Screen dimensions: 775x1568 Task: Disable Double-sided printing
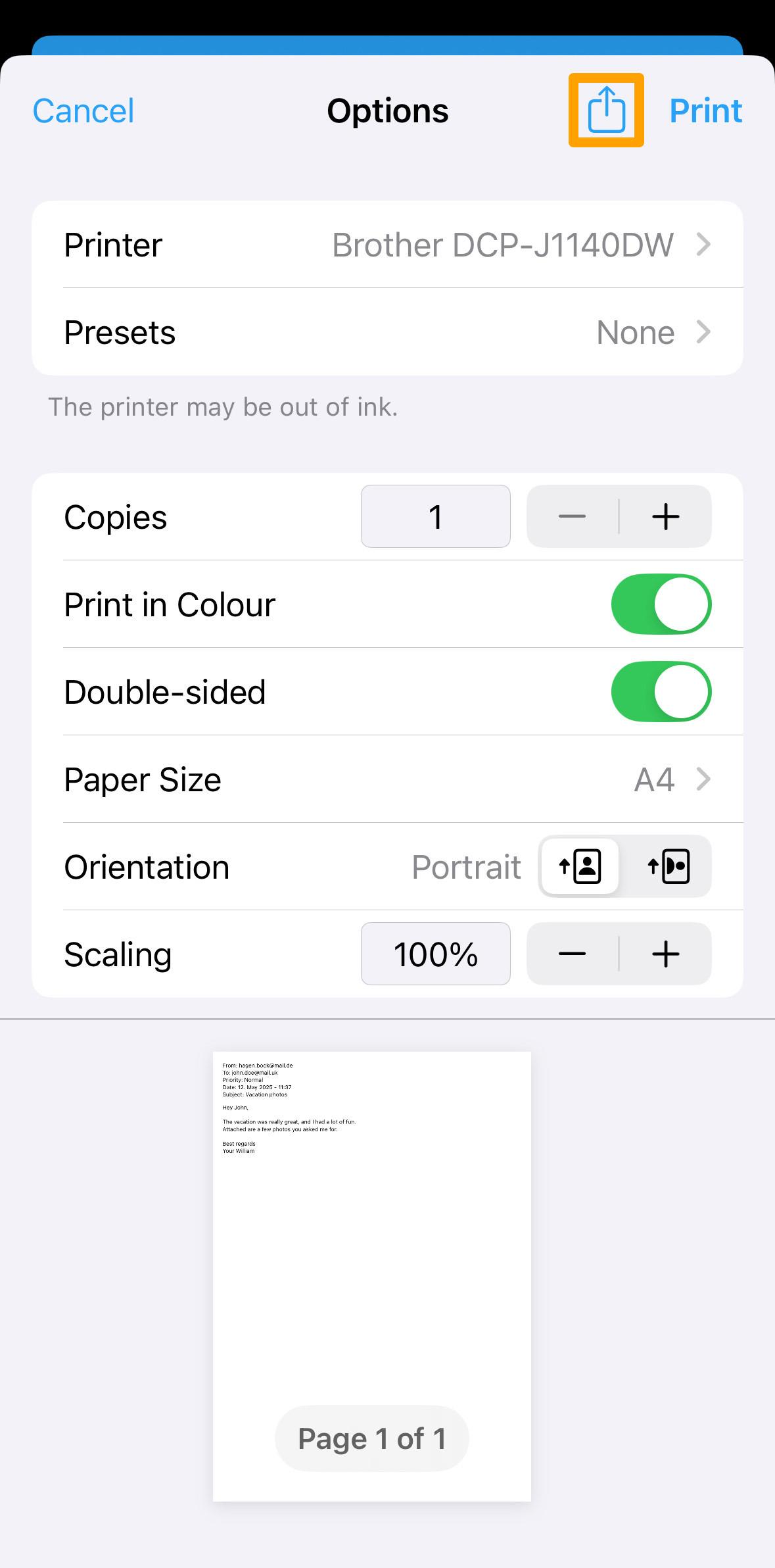661,692
